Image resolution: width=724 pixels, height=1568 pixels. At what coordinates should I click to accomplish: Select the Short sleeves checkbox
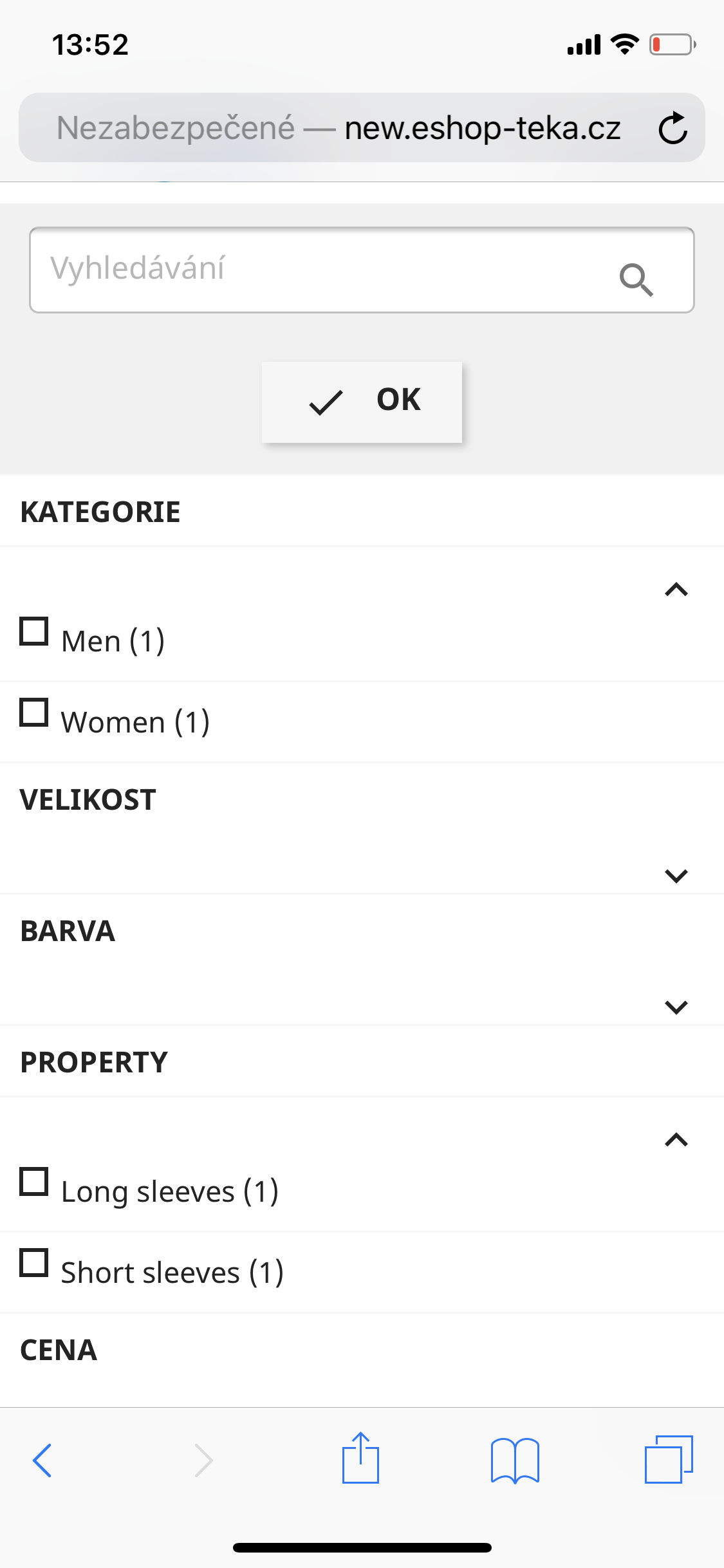coord(34,1262)
